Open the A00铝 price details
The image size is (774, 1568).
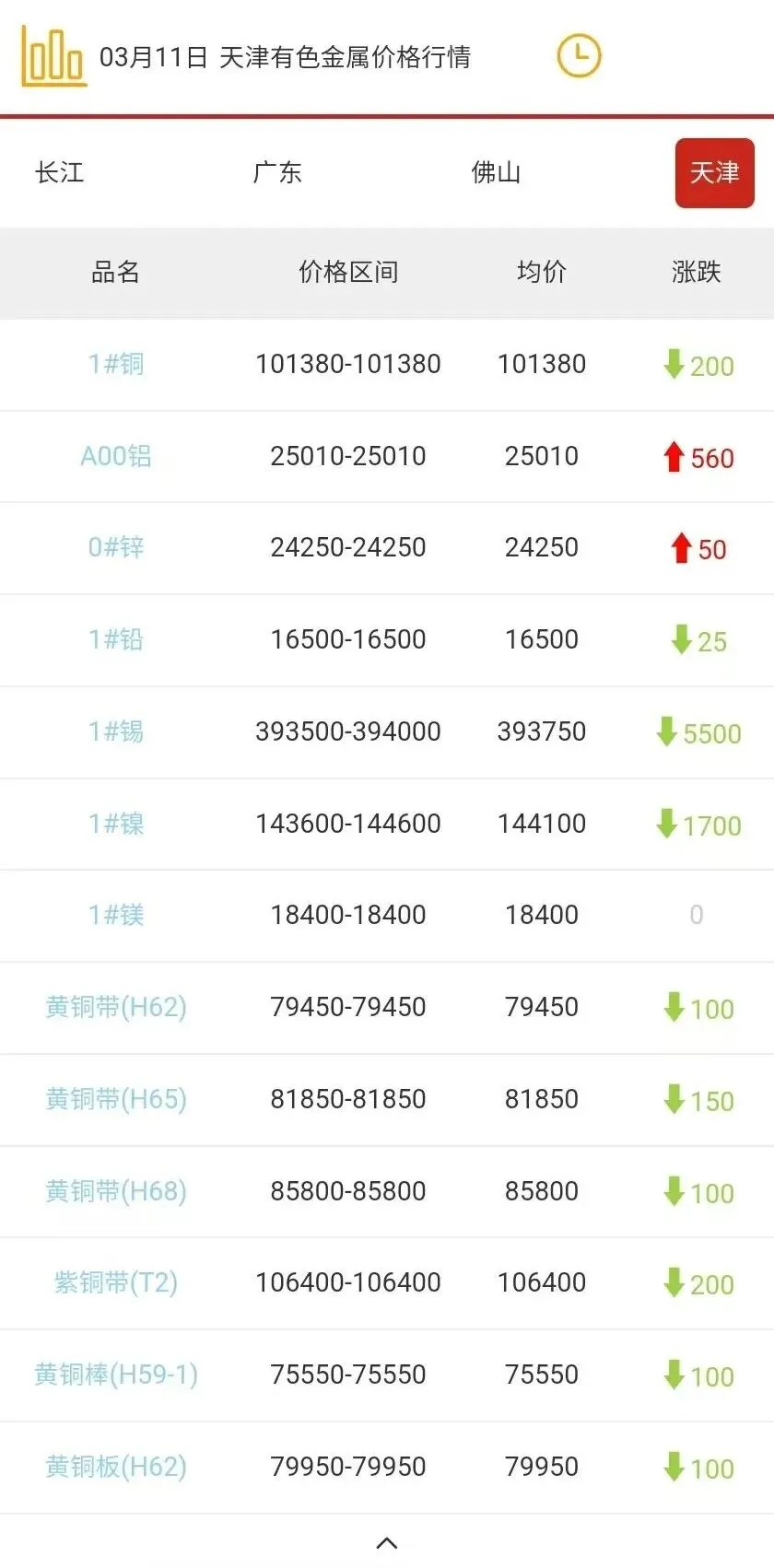click(116, 456)
